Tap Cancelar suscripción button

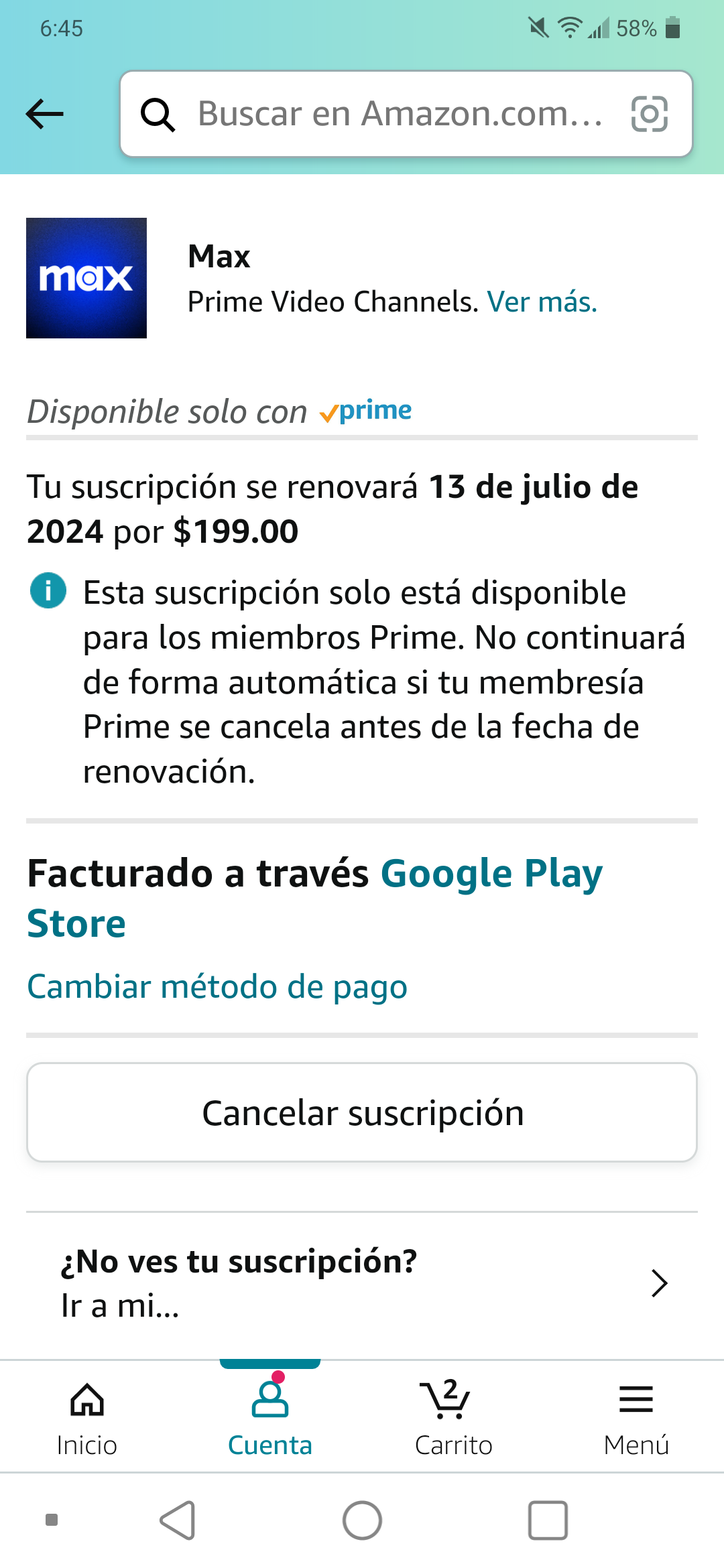(x=362, y=1113)
